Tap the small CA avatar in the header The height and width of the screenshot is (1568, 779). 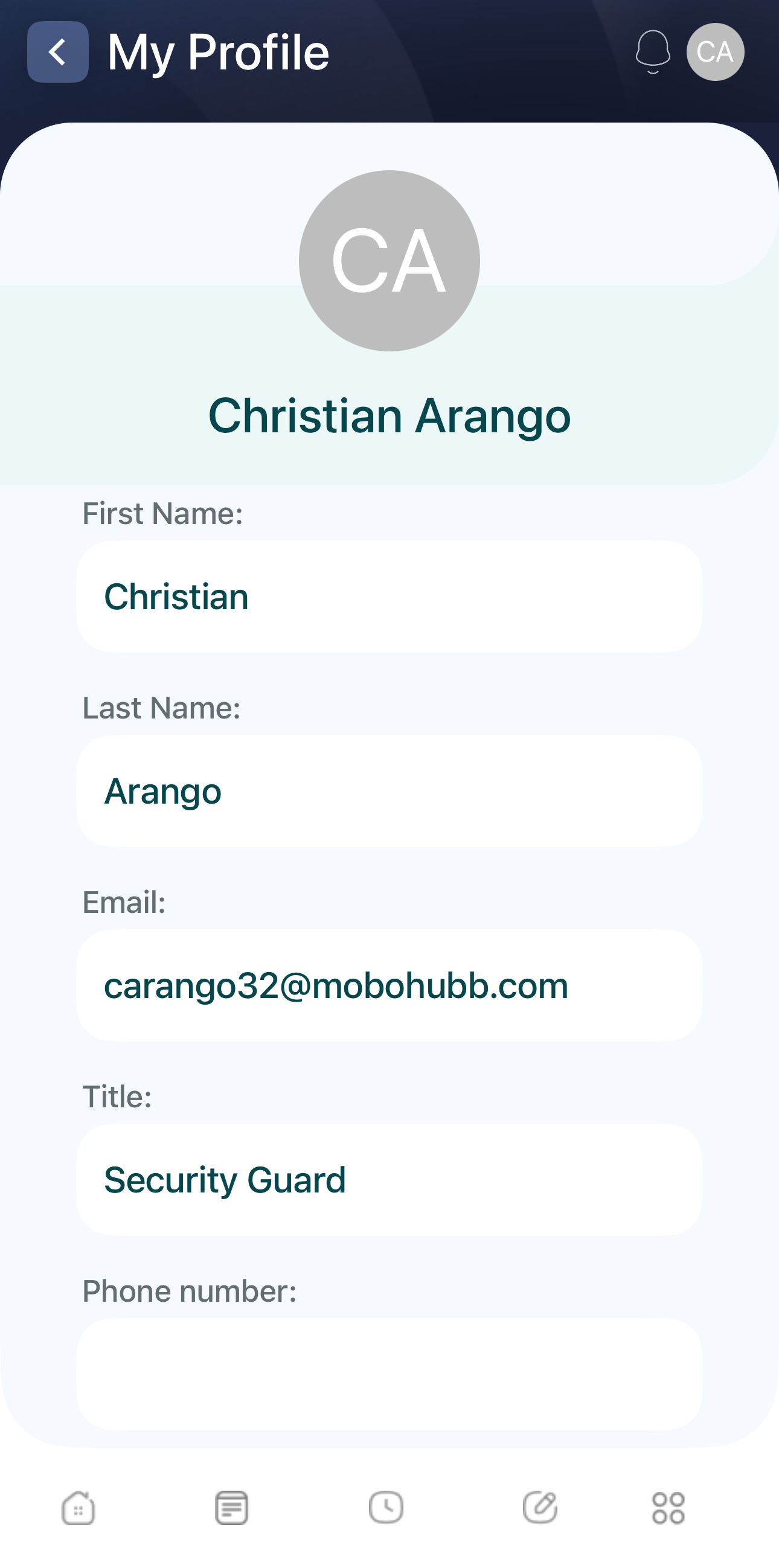[715, 52]
